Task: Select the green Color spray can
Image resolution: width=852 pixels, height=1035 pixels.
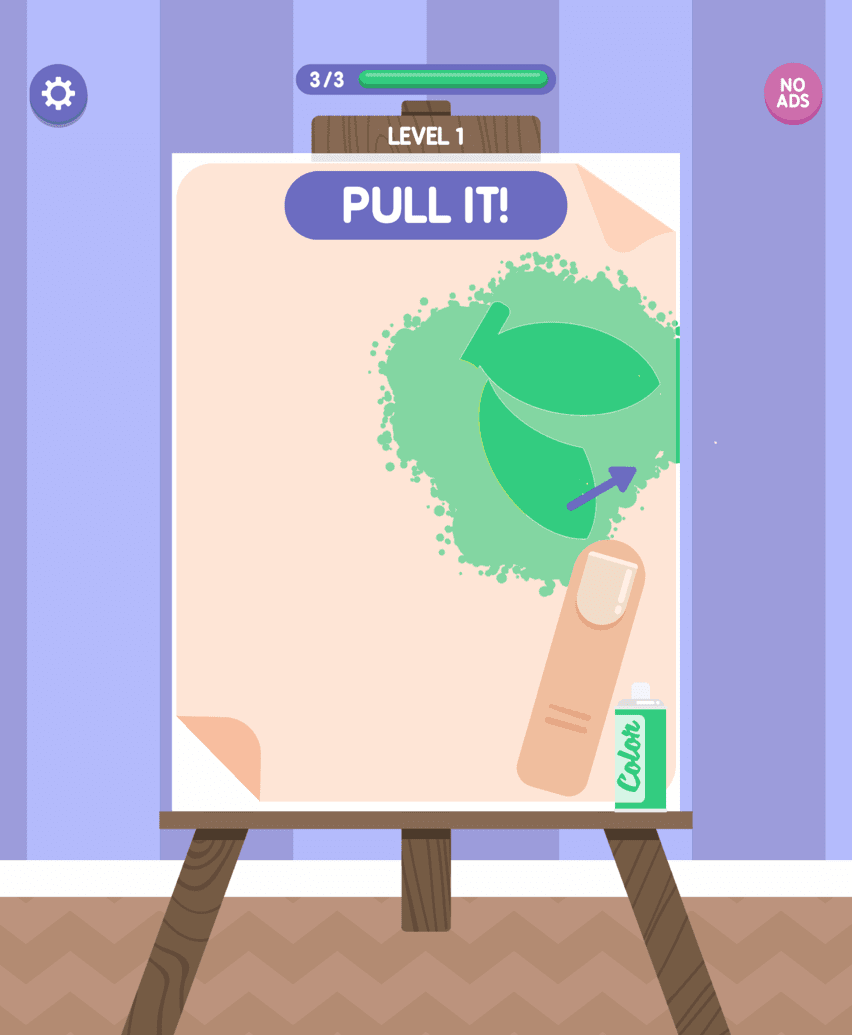Action: [639, 752]
